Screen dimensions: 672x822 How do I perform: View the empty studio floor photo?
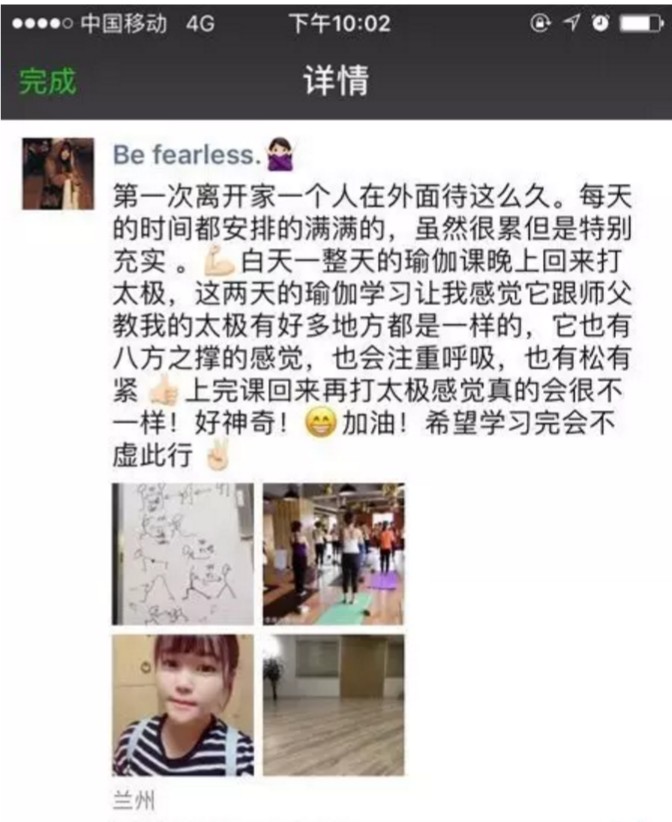(333, 705)
